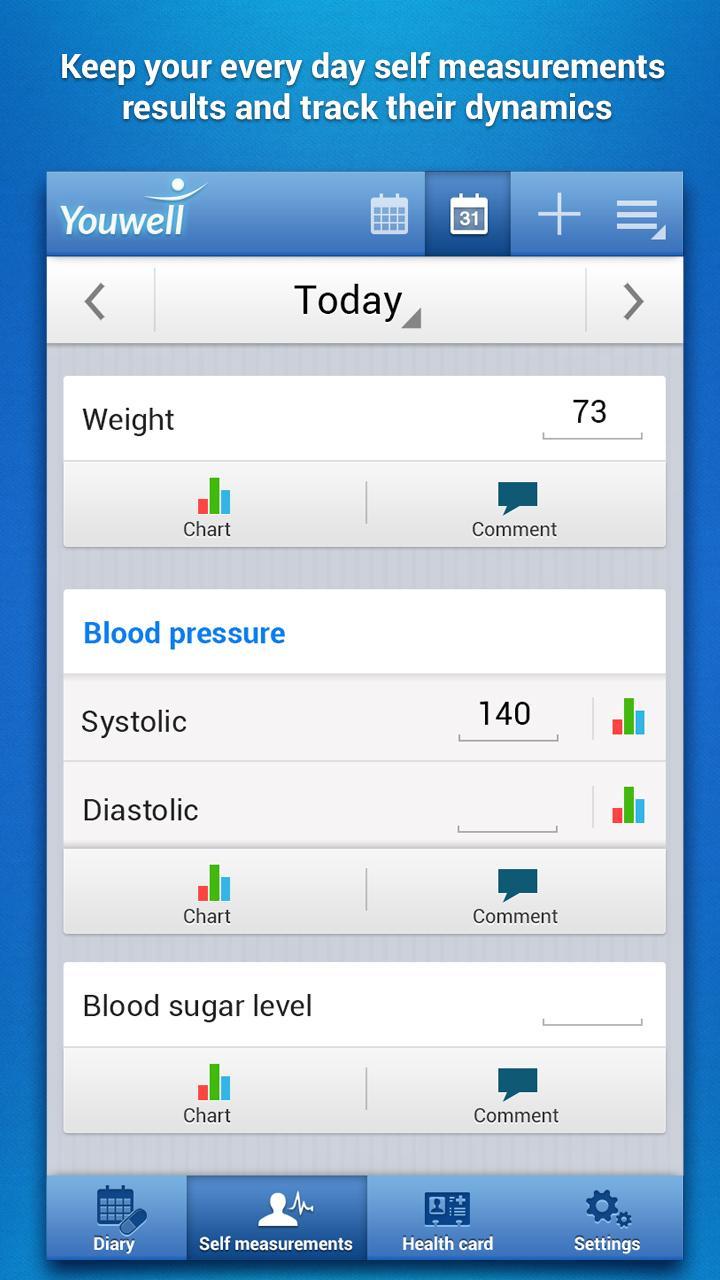Image resolution: width=720 pixels, height=1280 pixels.
Task: Open the Chart for Weight
Action: 207,505
